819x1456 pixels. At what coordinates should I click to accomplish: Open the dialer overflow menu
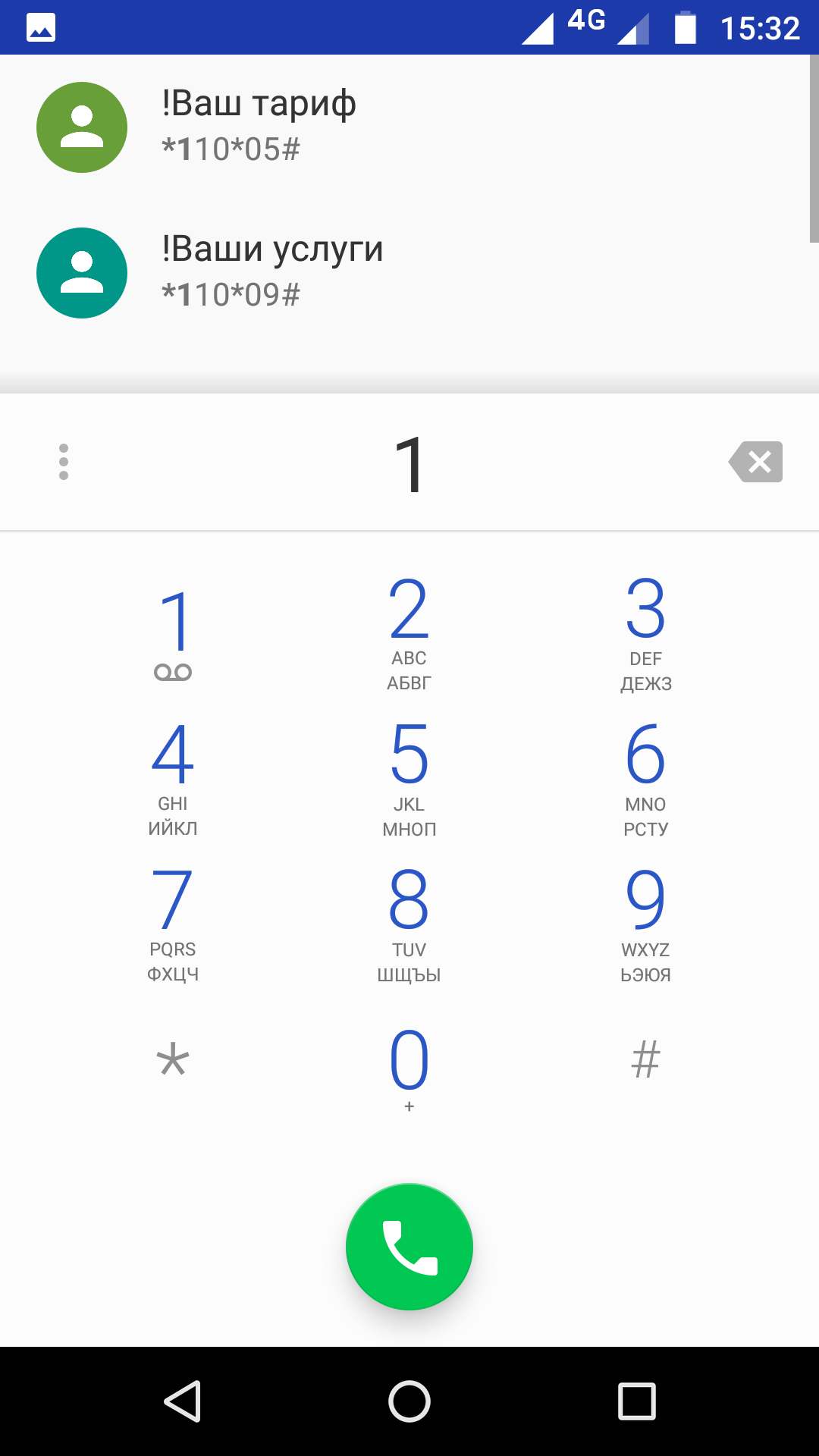click(64, 462)
